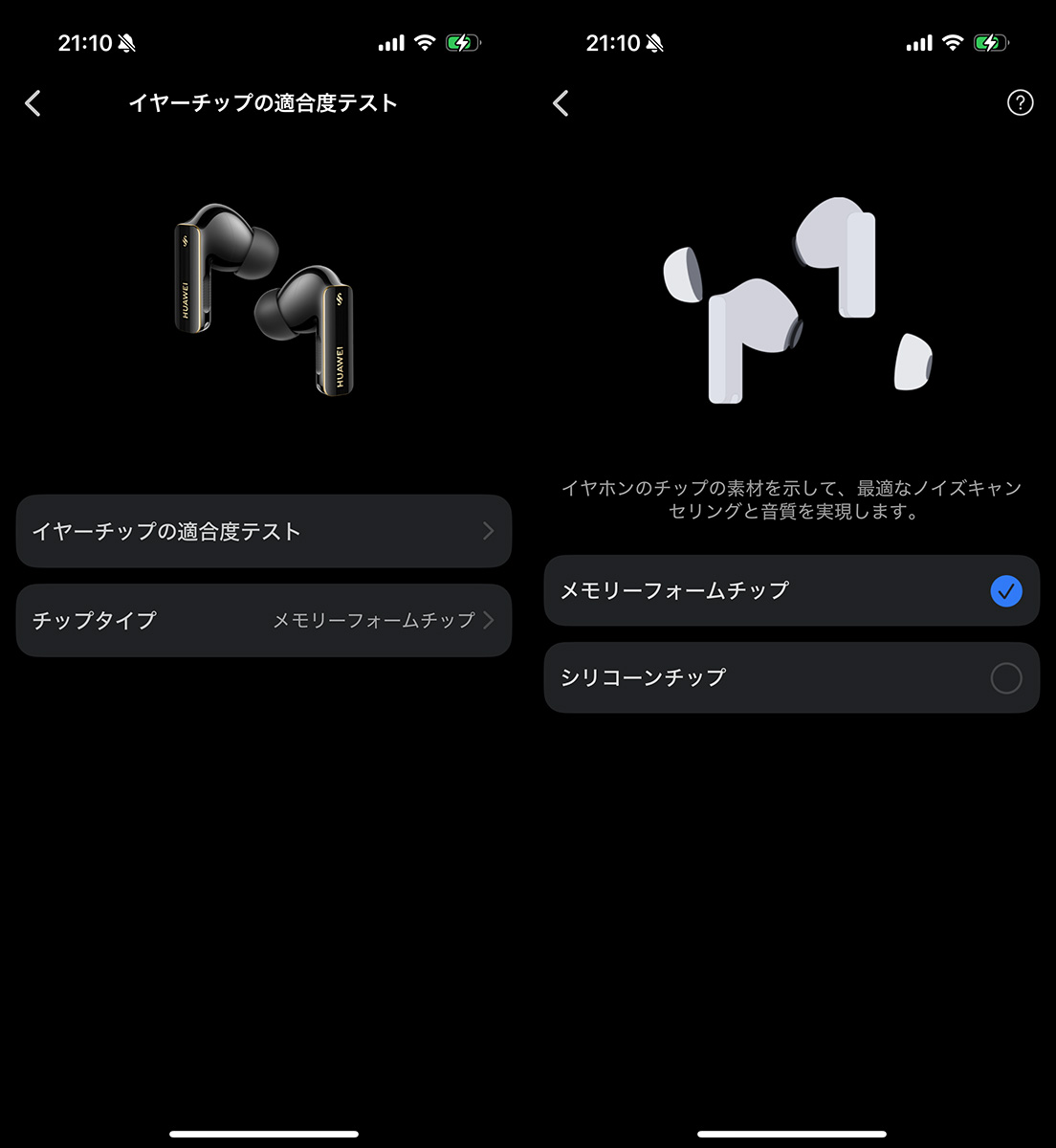Open the help question mark icon

click(x=1020, y=102)
